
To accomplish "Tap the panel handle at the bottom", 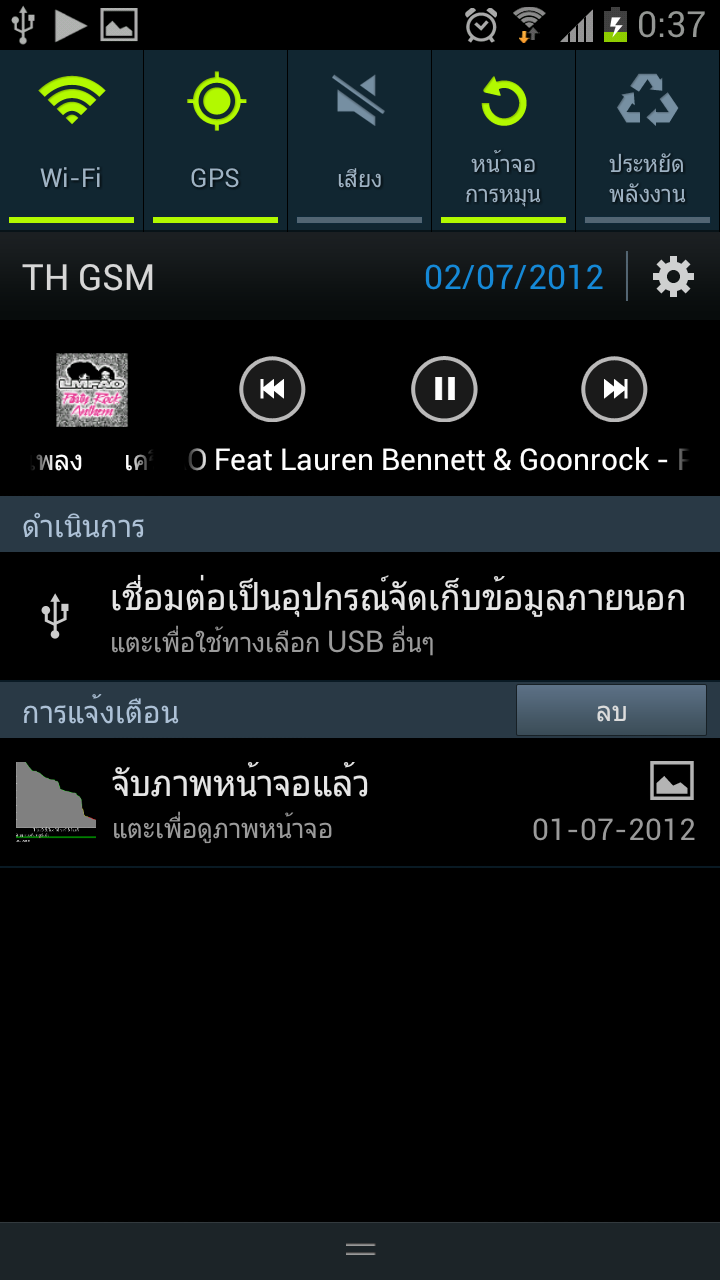I will [360, 1249].
